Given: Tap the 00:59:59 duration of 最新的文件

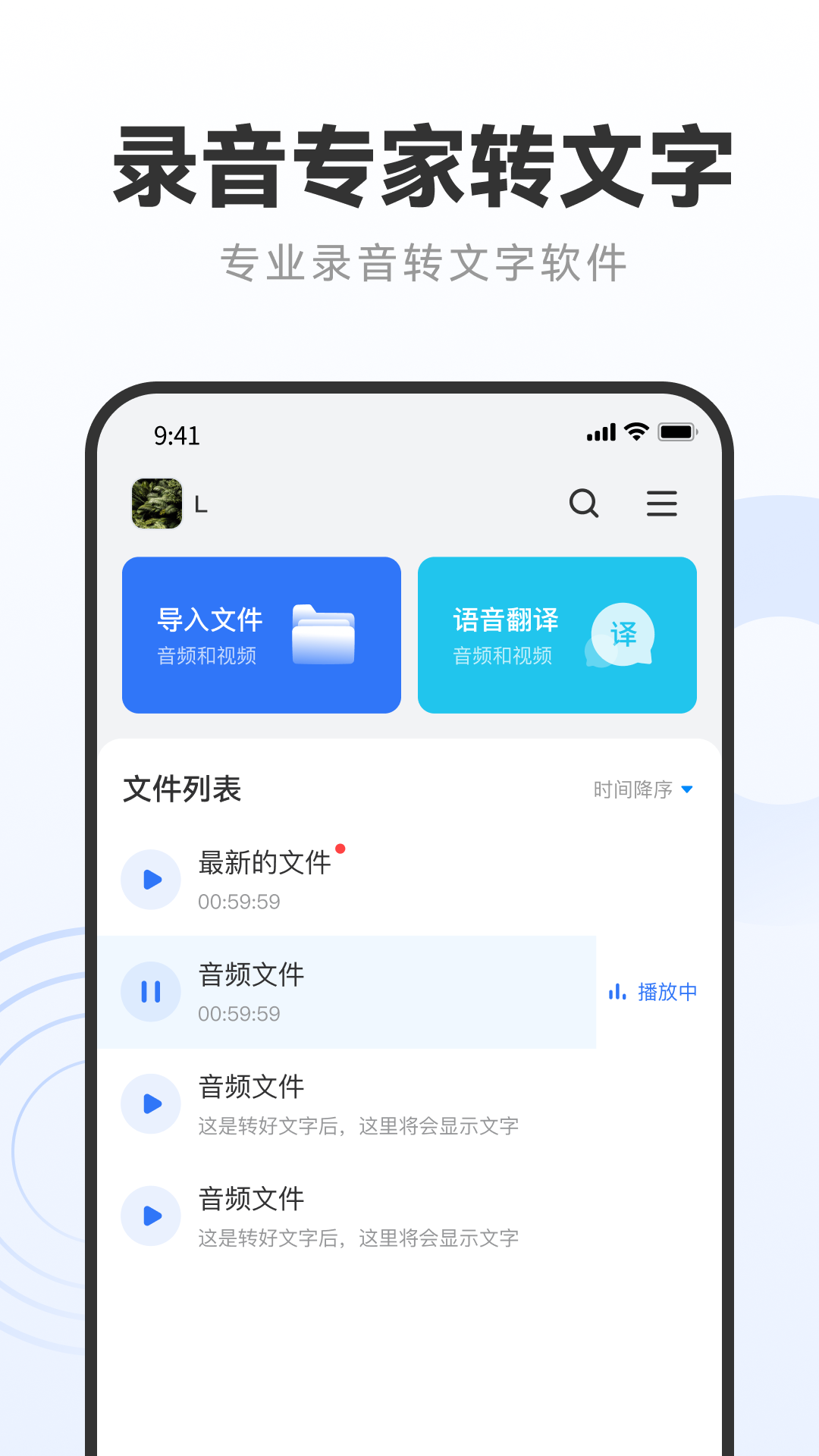Looking at the screenshot, I should pos(239,902).
